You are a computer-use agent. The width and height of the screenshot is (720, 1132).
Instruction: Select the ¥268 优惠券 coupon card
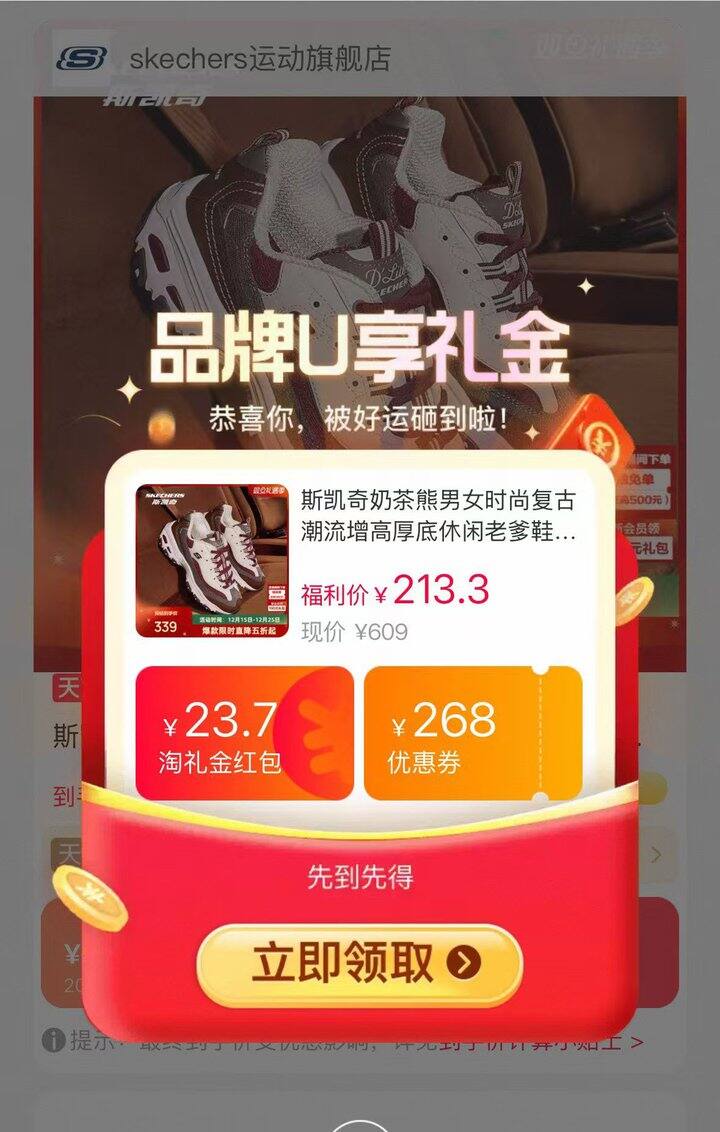pos(472,733)
